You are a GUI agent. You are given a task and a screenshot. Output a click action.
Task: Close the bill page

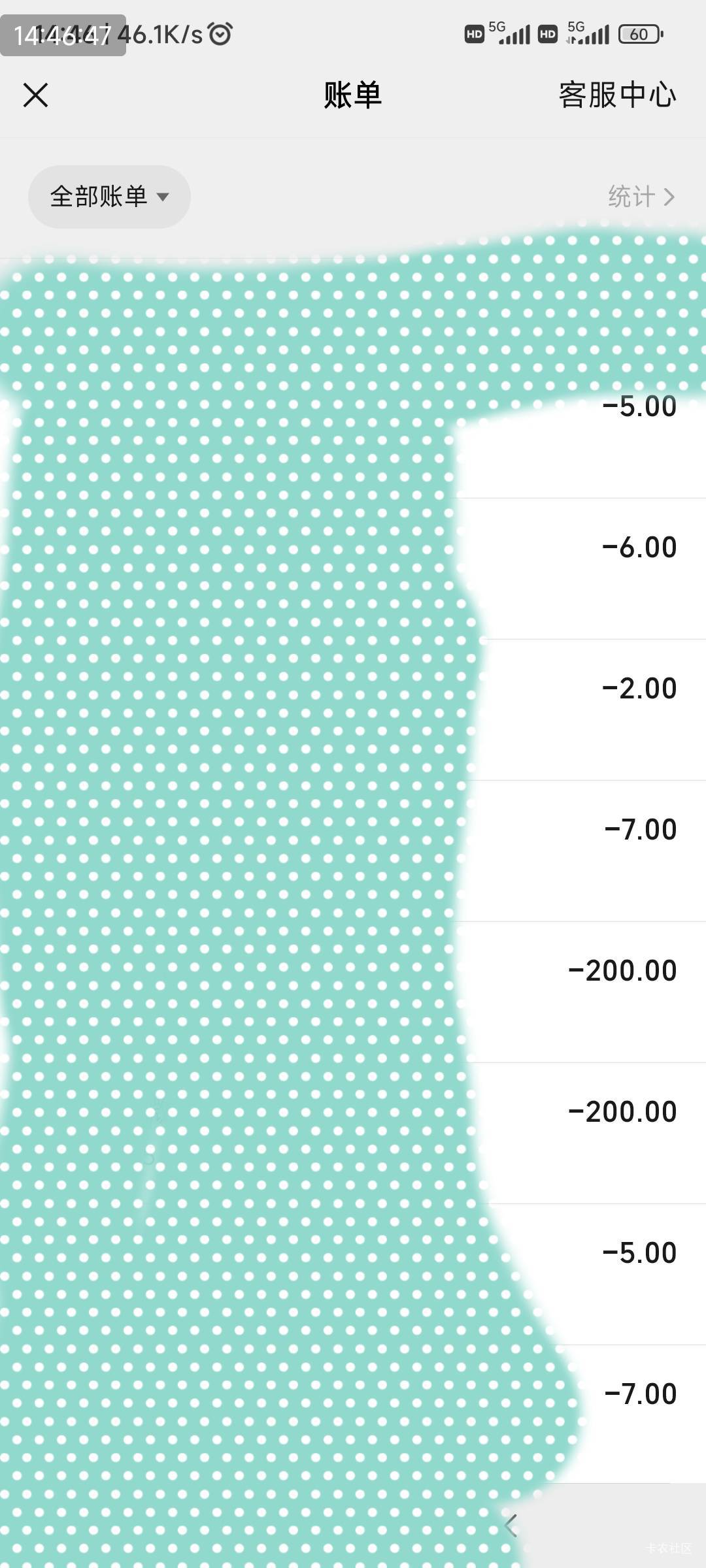pyautogui.click(x=36, y=95)
